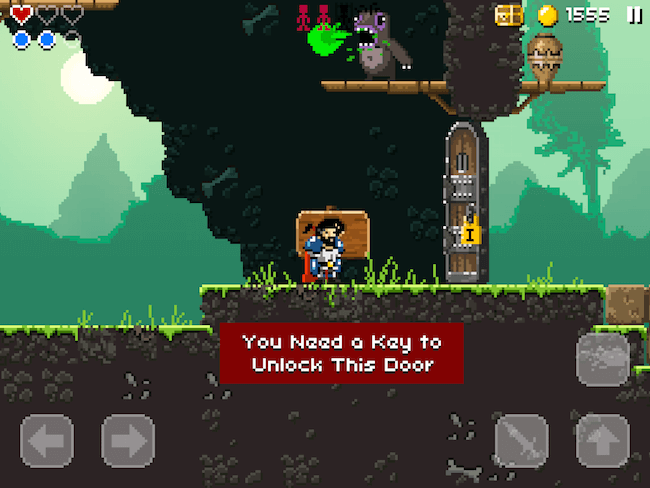The image size is (650, 488).
Task: Move the character right
Action: [x=128, y=440]
